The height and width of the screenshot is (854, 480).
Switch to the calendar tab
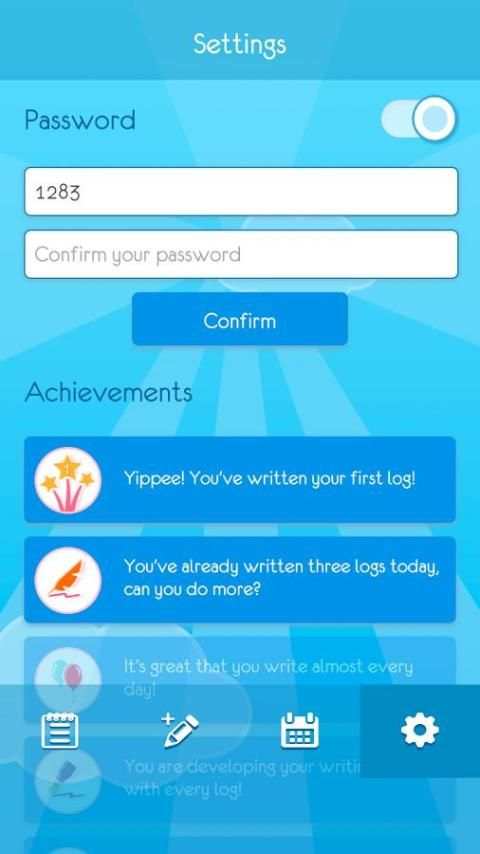tap(300, 730)
